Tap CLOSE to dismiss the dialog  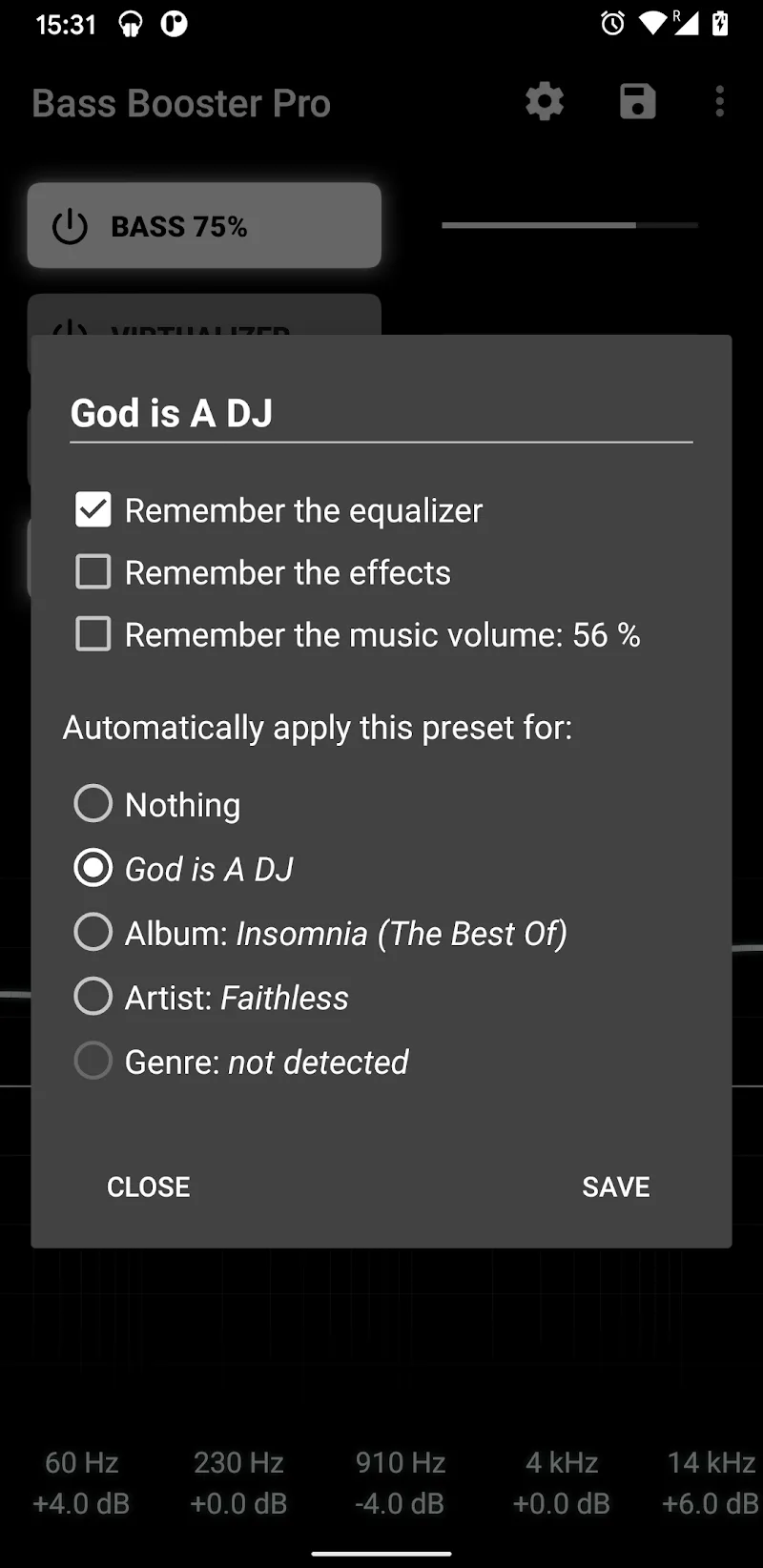click(x=149, y=1186)
